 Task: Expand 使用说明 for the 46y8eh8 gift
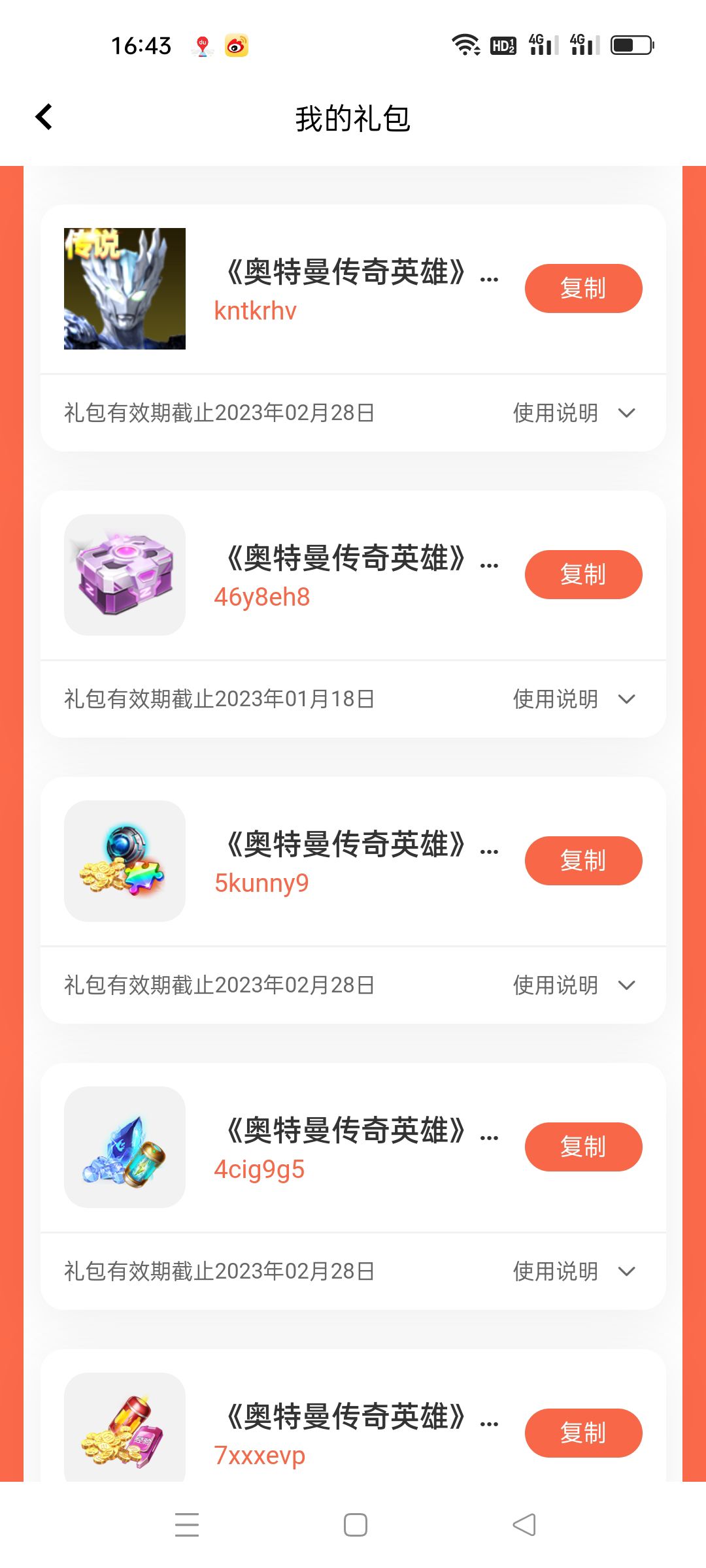[573, 699]
